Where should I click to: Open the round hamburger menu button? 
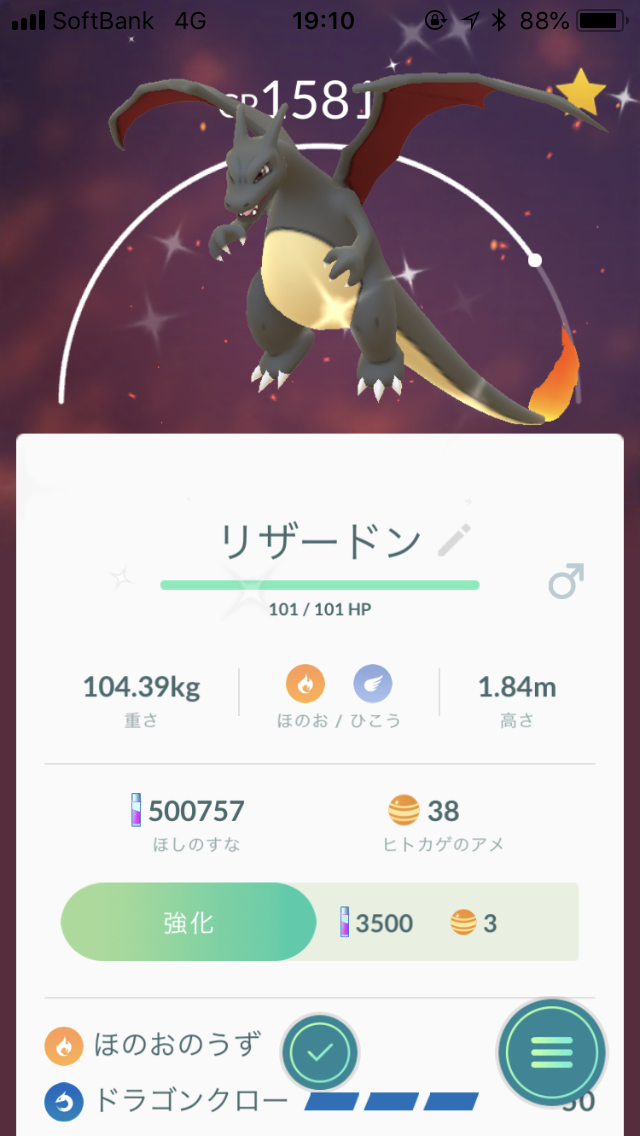552,1052
